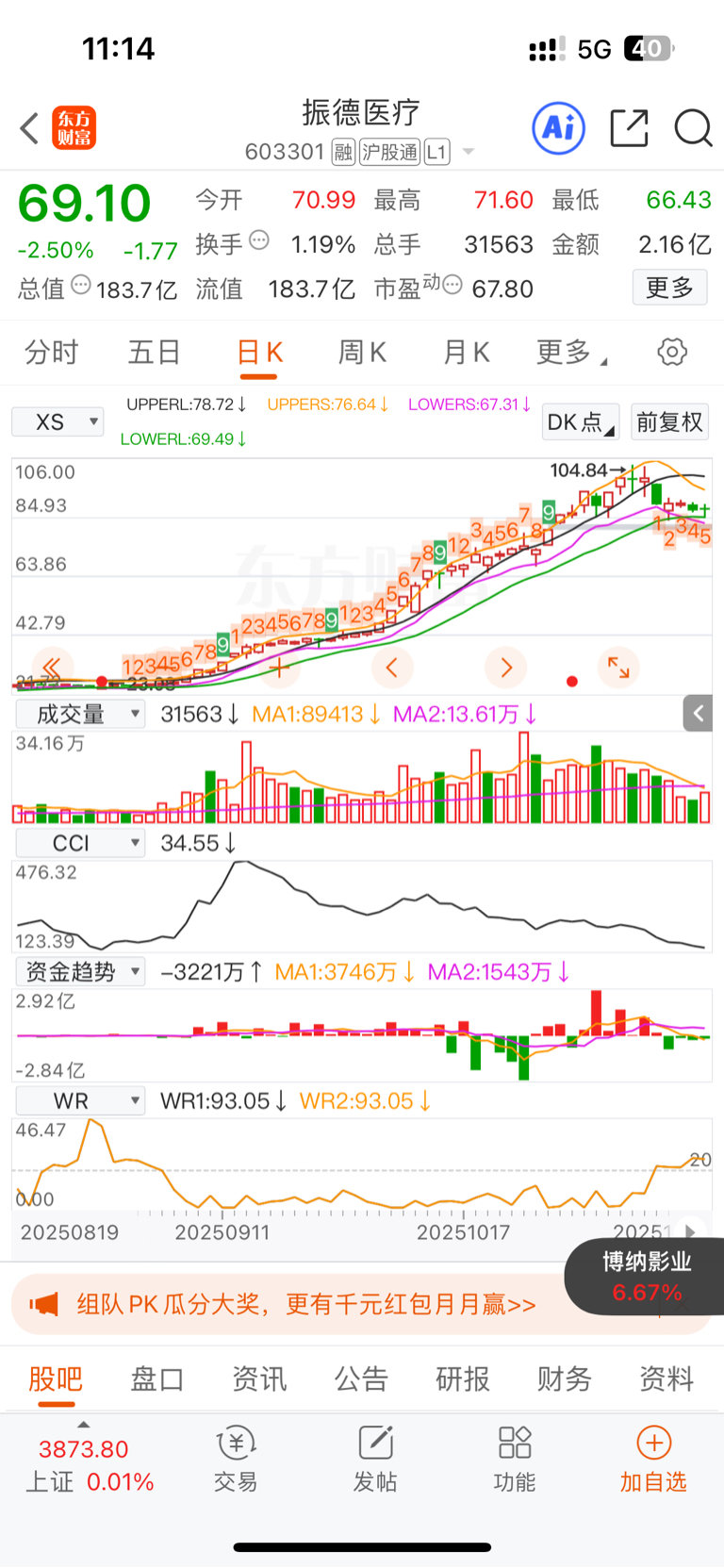Switch to the 分时 chart tab
This screenshot has width=724, height=1568.
[x=51, y=353]
